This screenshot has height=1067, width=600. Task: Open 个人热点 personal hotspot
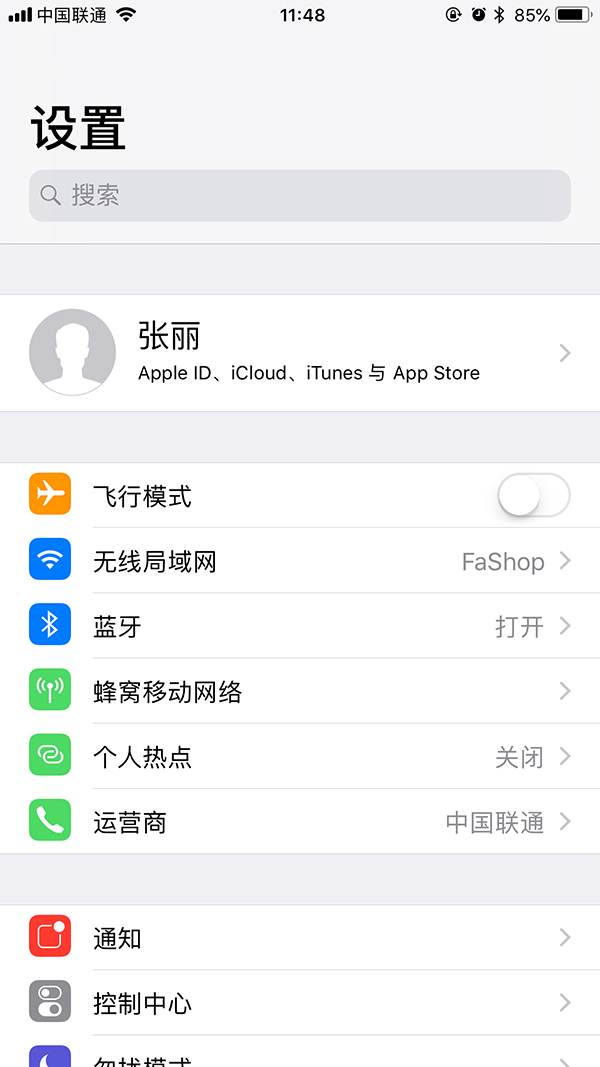point(300,757)
